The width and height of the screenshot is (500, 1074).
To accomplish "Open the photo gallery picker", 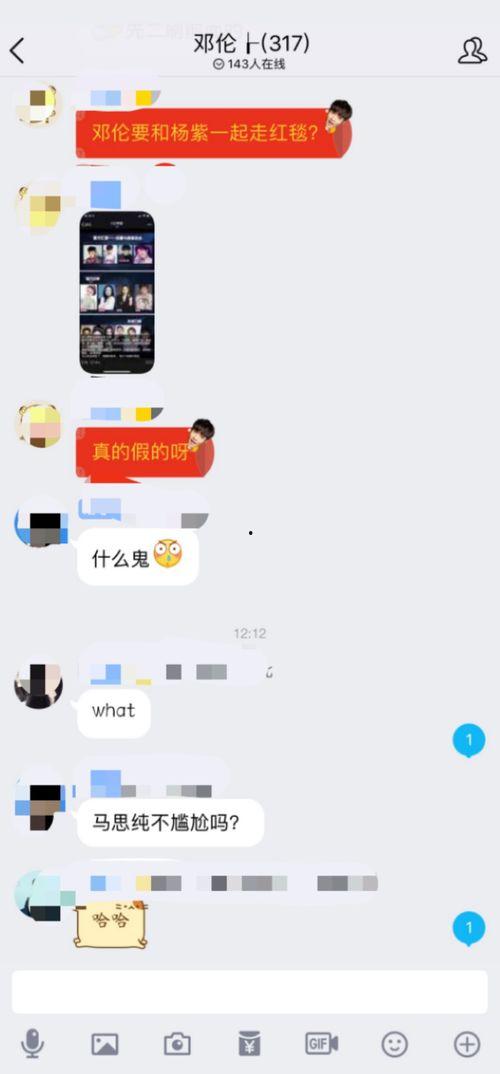I will 105,1044.
